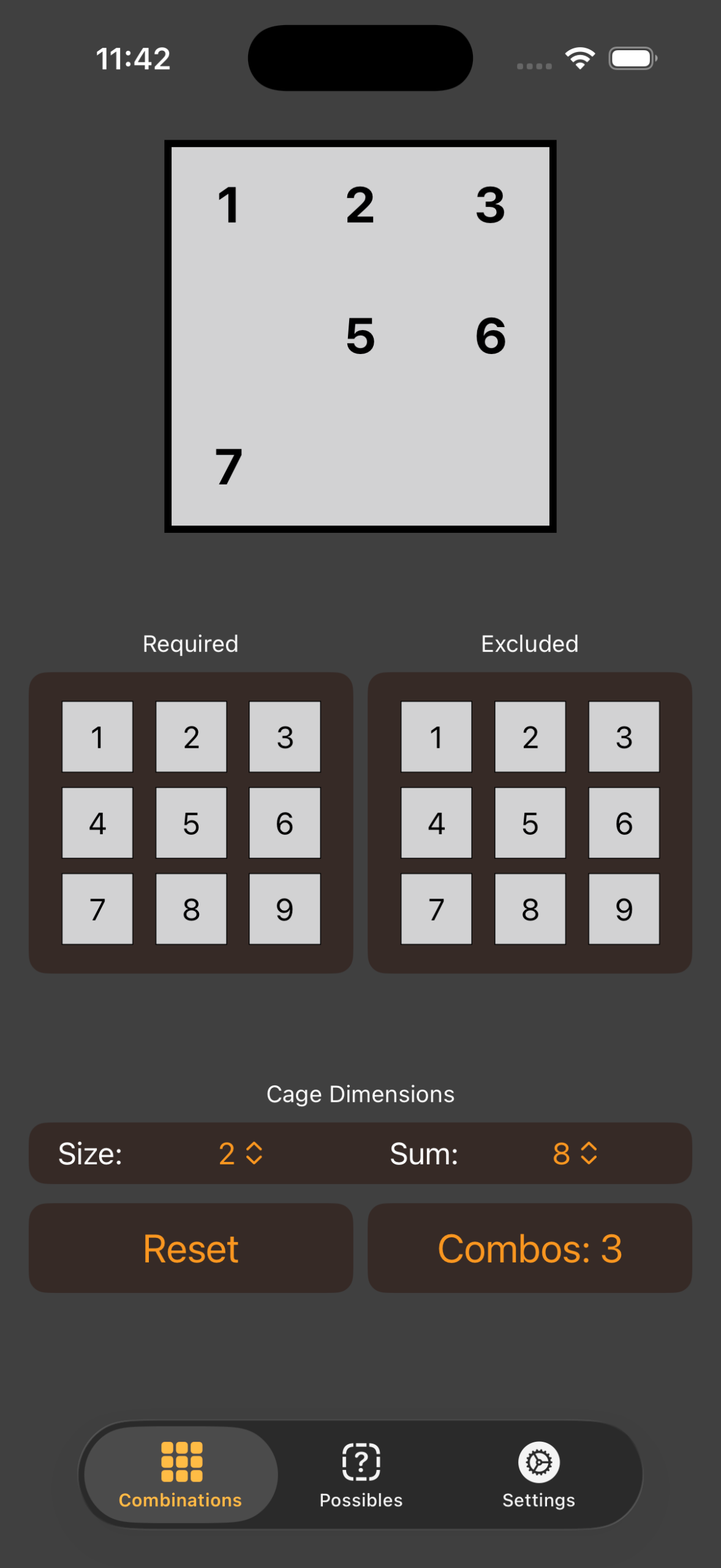Mark 1 as Required
The width and height of the screenshot is (721, 1568).
(97, 736)
